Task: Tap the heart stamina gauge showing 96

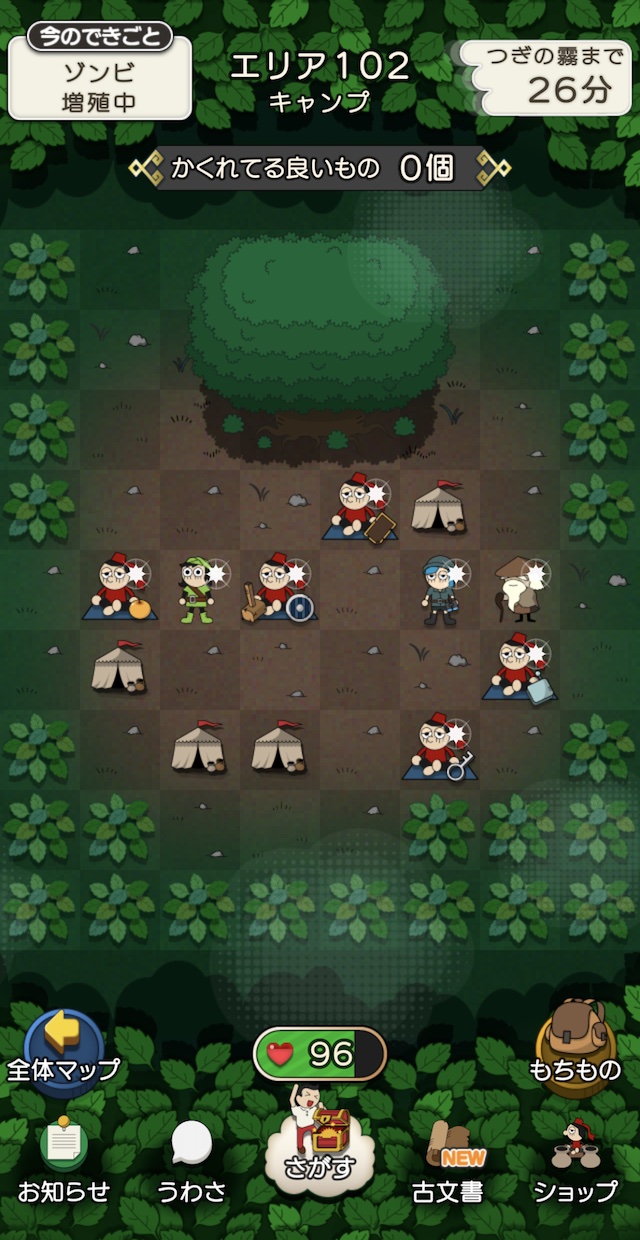Action: (x=319, y=1053)
